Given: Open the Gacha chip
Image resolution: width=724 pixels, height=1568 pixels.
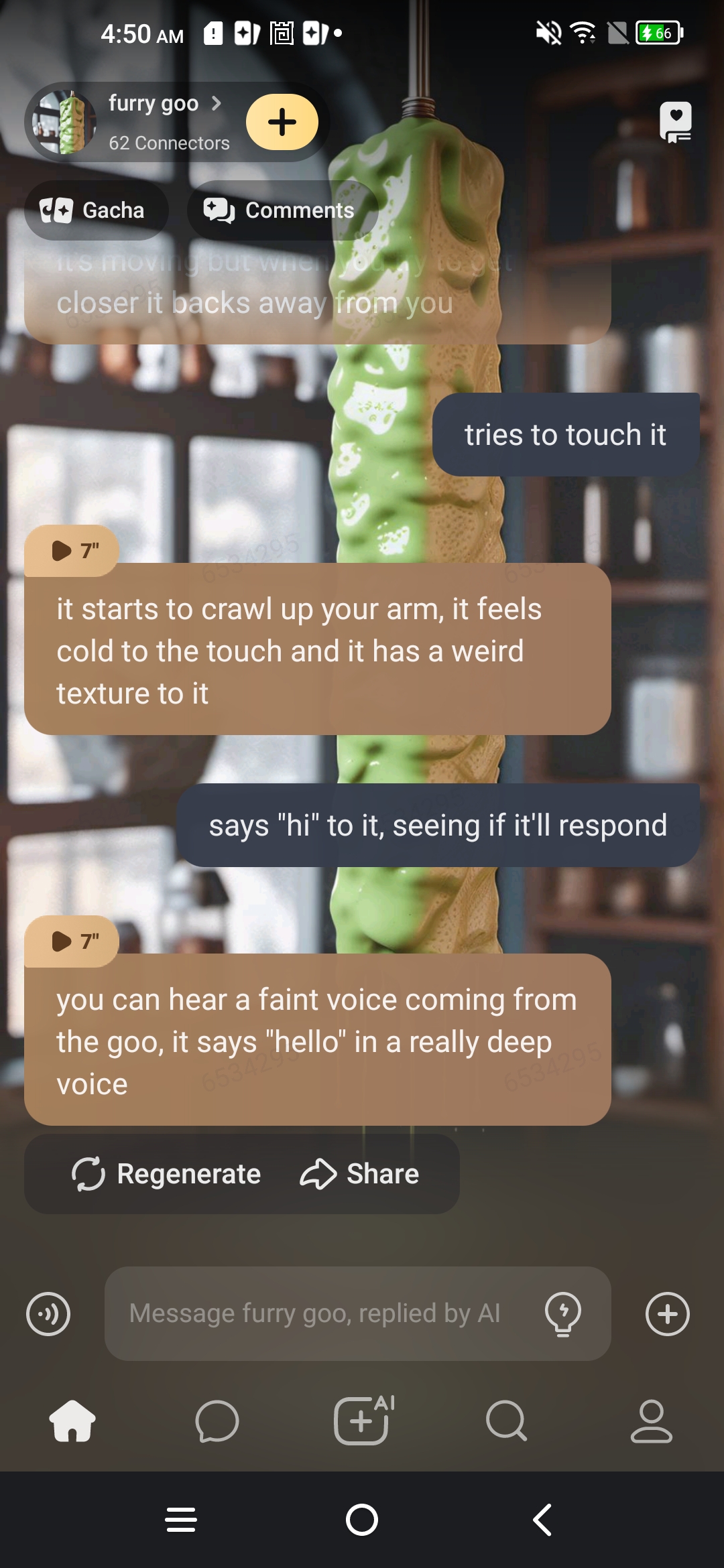Looking at the screenshot, I should pos(95,210).
